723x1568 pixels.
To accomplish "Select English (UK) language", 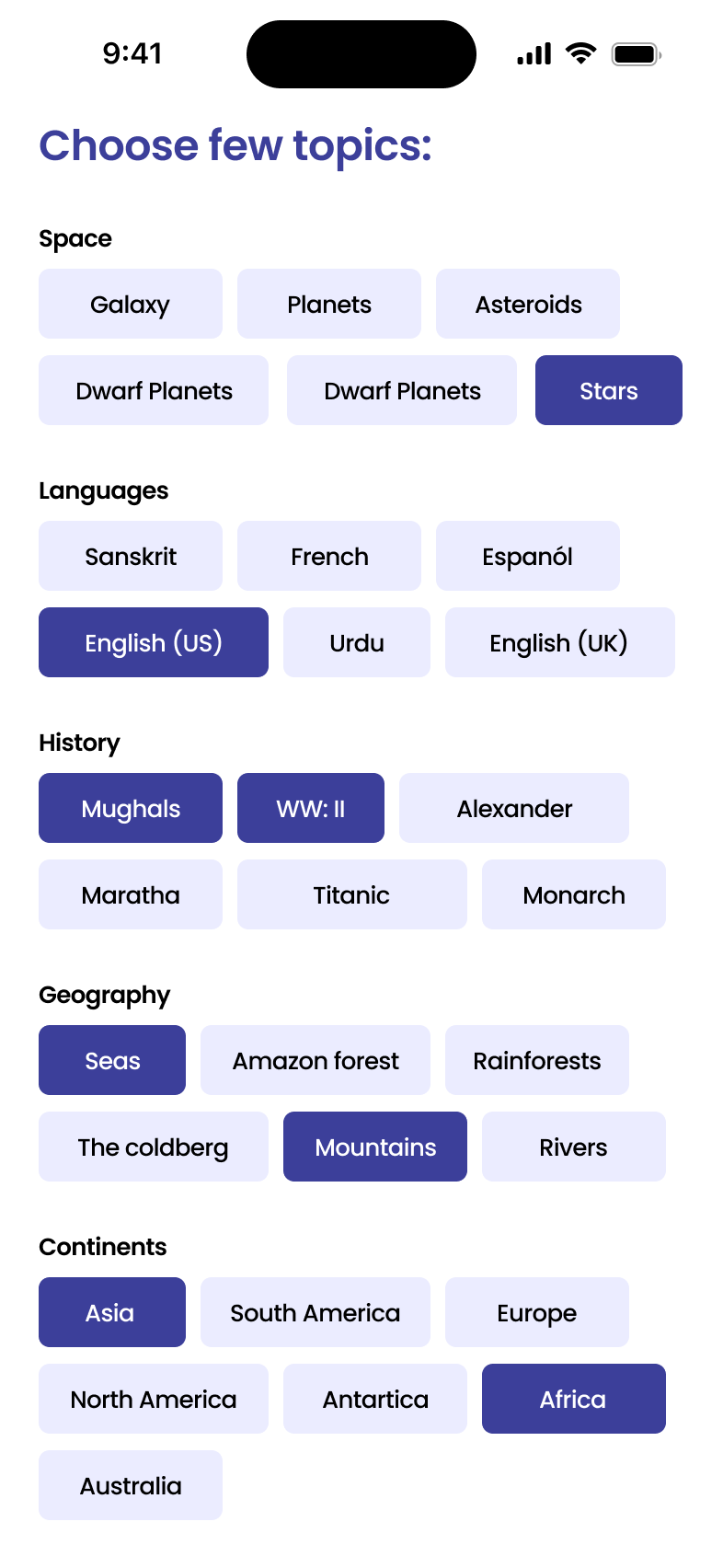I will 559,642.
